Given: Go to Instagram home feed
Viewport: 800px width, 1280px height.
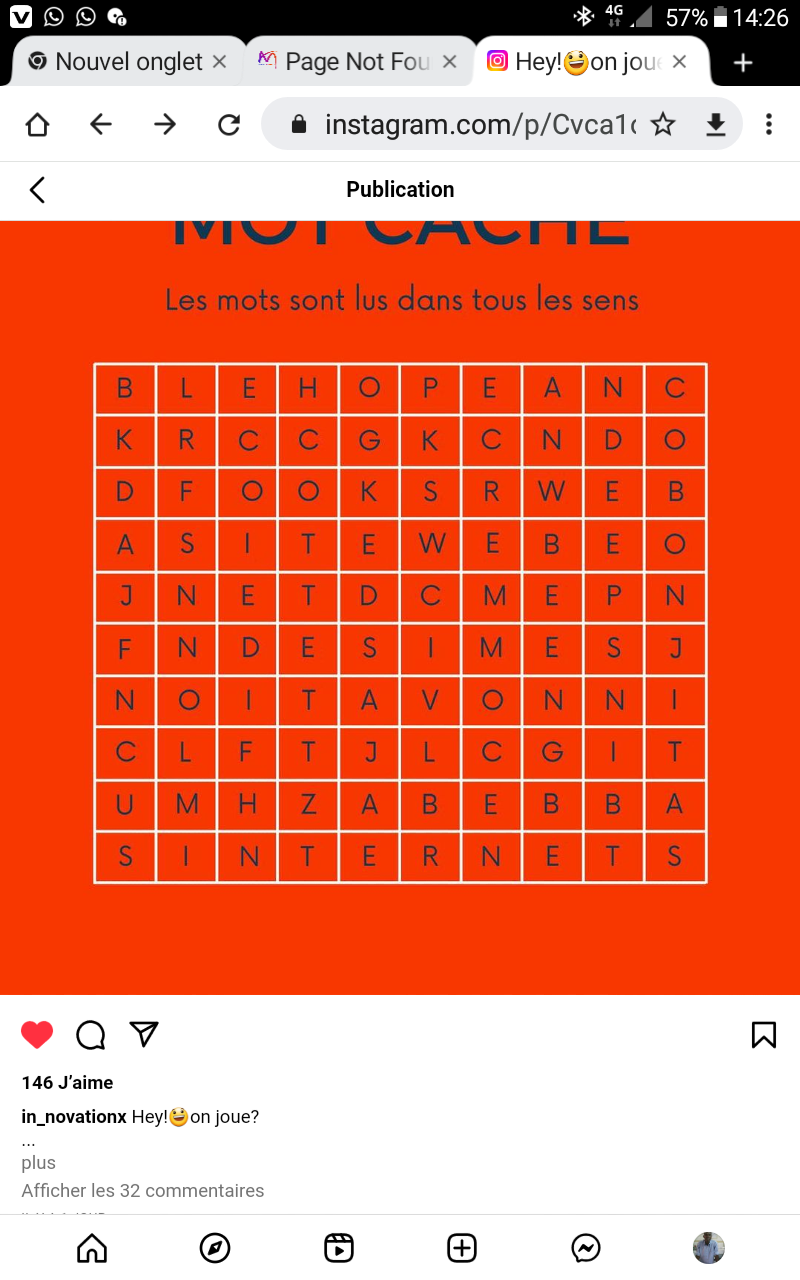Looking at the screenshot, I should tap(92, 1248).
